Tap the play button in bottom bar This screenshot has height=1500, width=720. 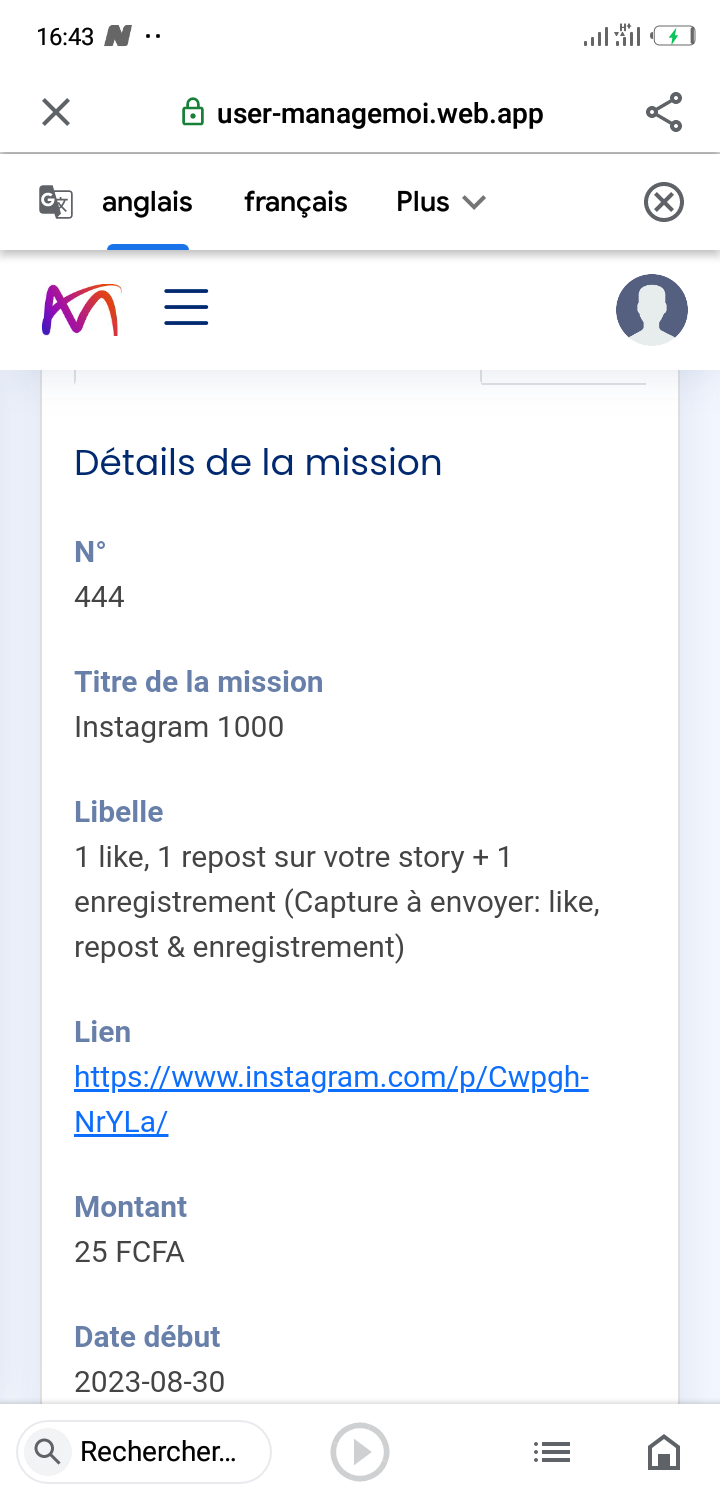[360, 1452]
